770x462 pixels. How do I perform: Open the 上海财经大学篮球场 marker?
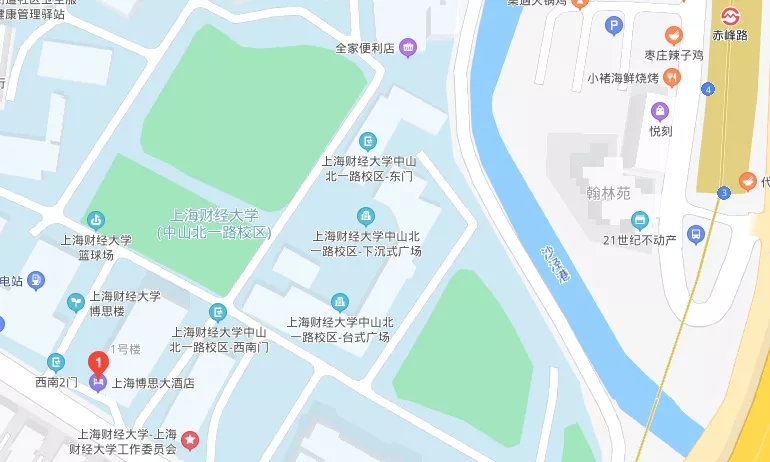[x=96, y=220]
